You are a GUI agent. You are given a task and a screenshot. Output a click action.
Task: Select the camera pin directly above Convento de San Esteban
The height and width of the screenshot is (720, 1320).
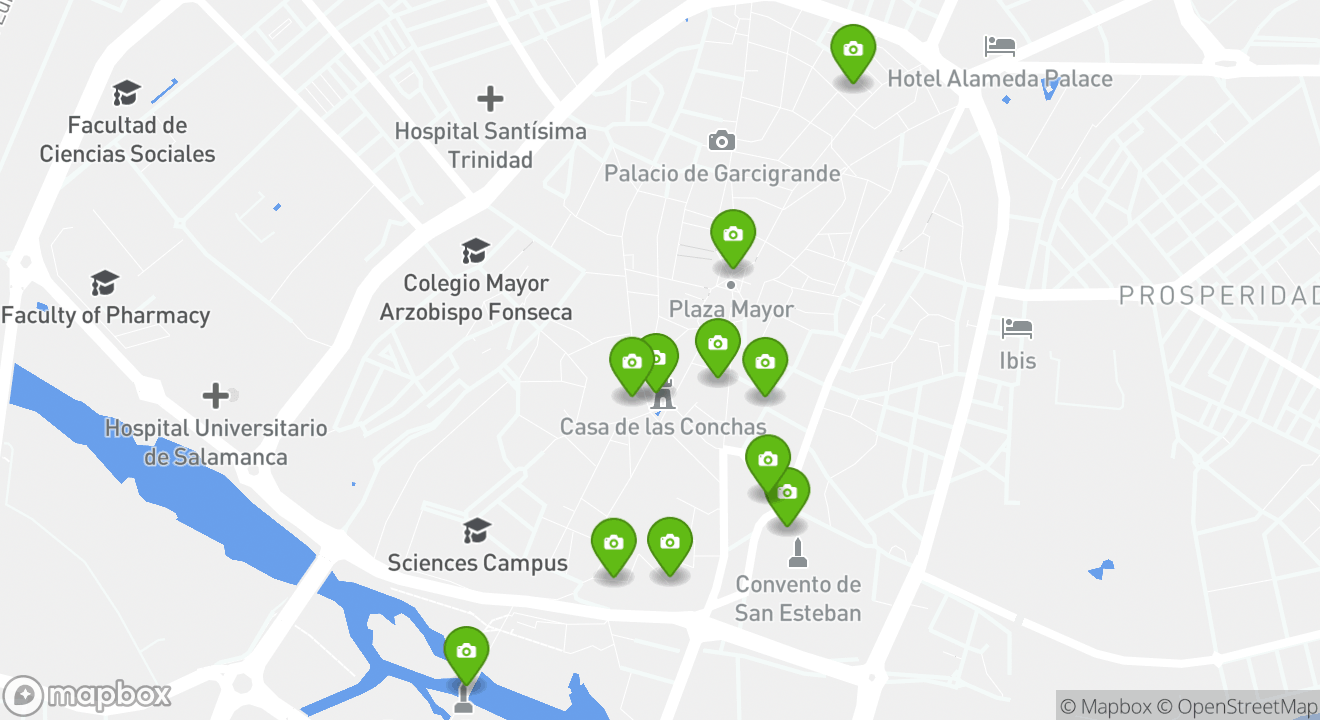[x=788, y=493]
